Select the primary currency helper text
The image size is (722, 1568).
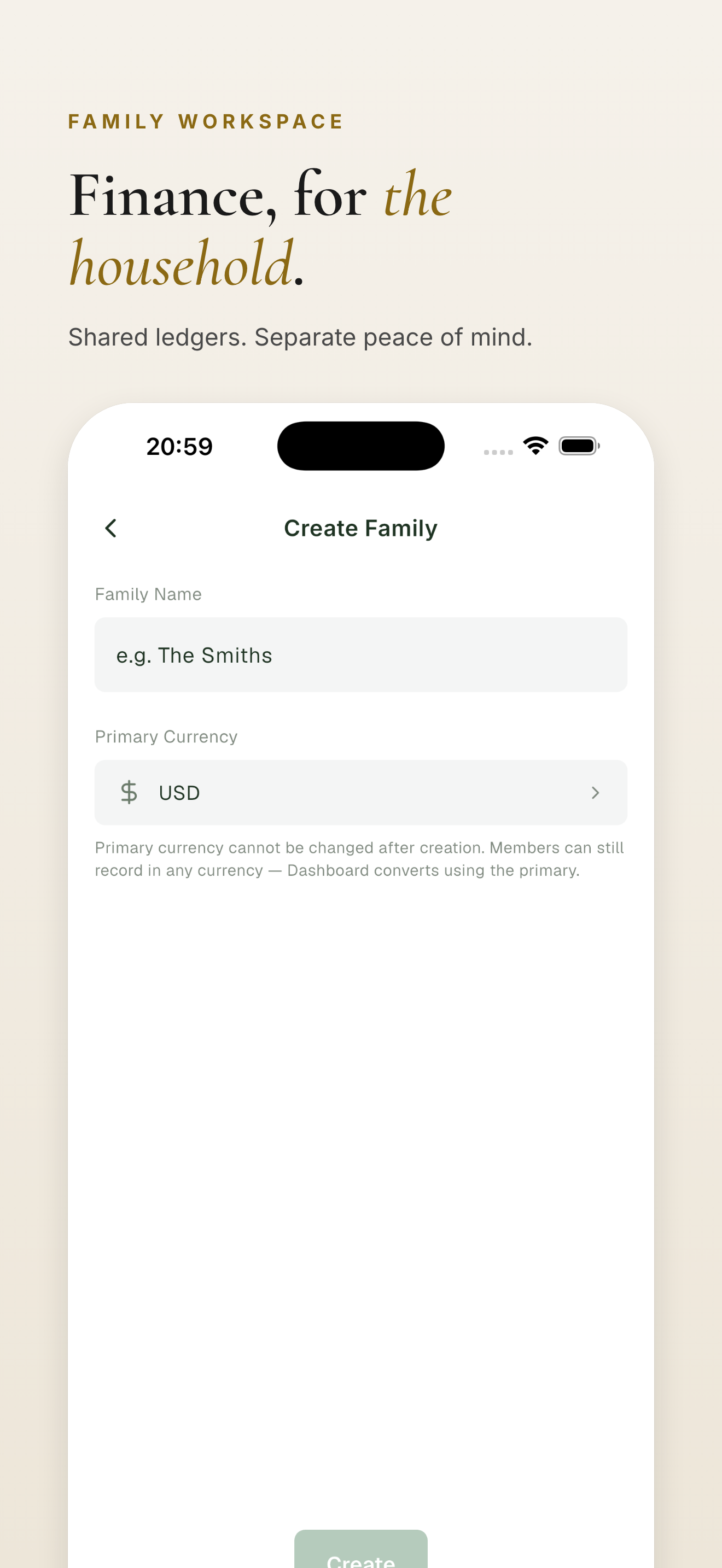tap(359, 858)
